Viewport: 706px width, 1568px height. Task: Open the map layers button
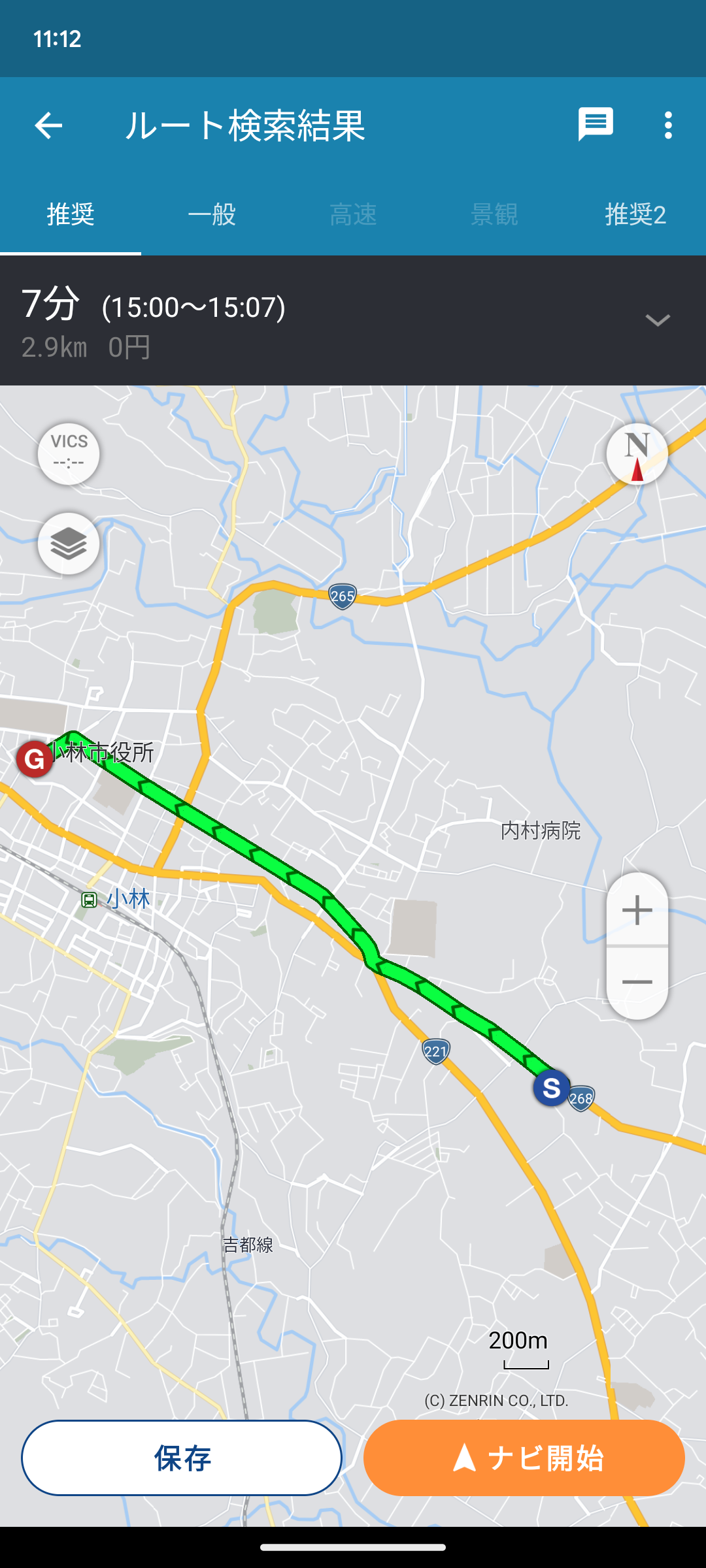tap(69, 544)
